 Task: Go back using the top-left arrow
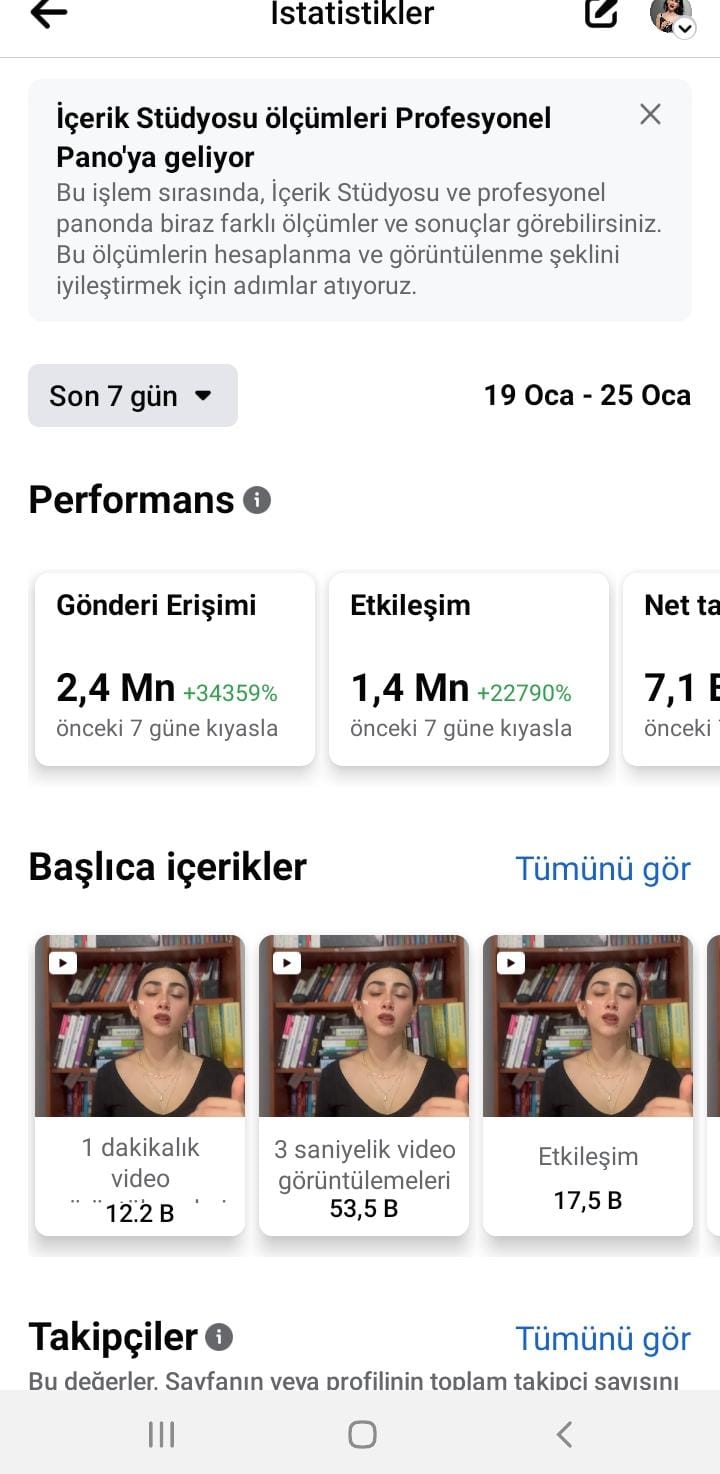48,14
